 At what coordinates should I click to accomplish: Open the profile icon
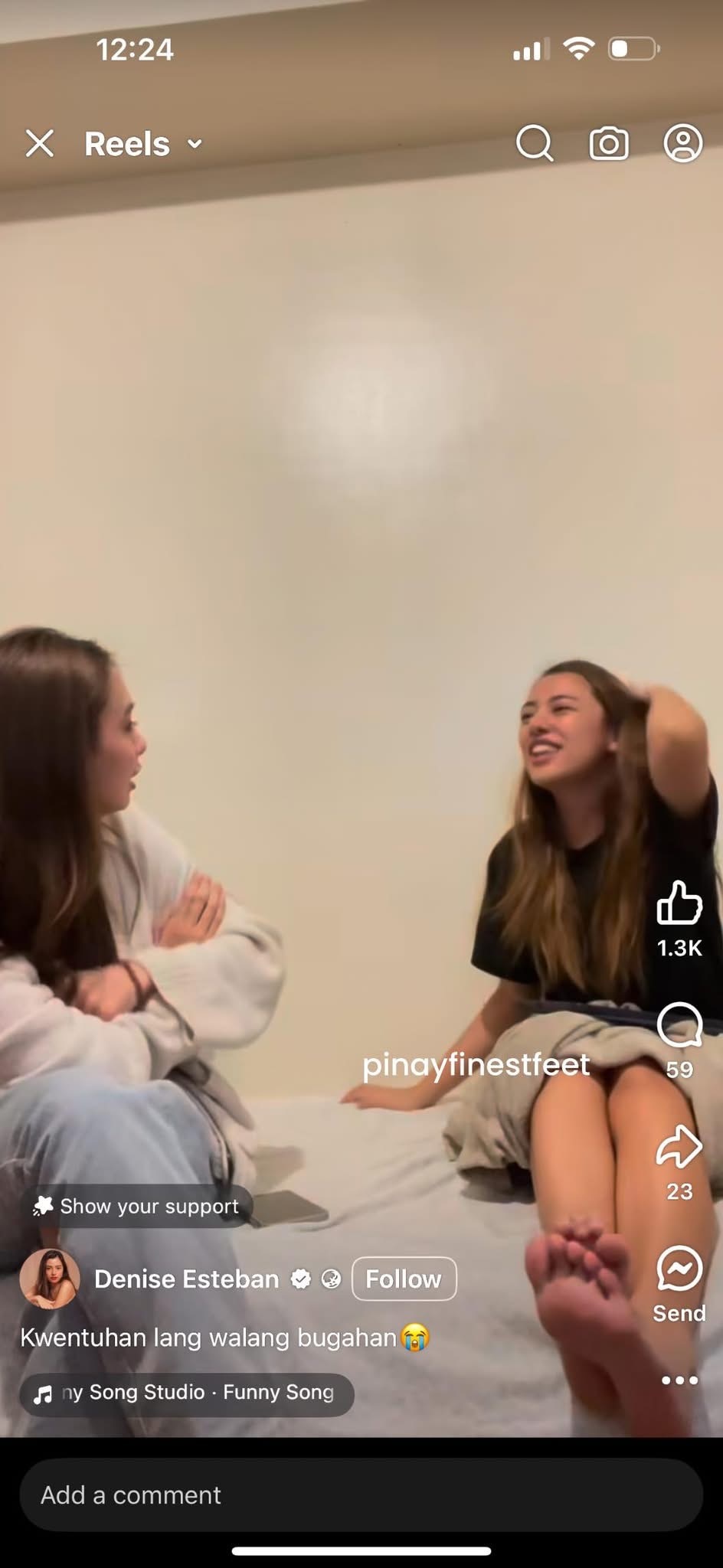pos(682,143)
